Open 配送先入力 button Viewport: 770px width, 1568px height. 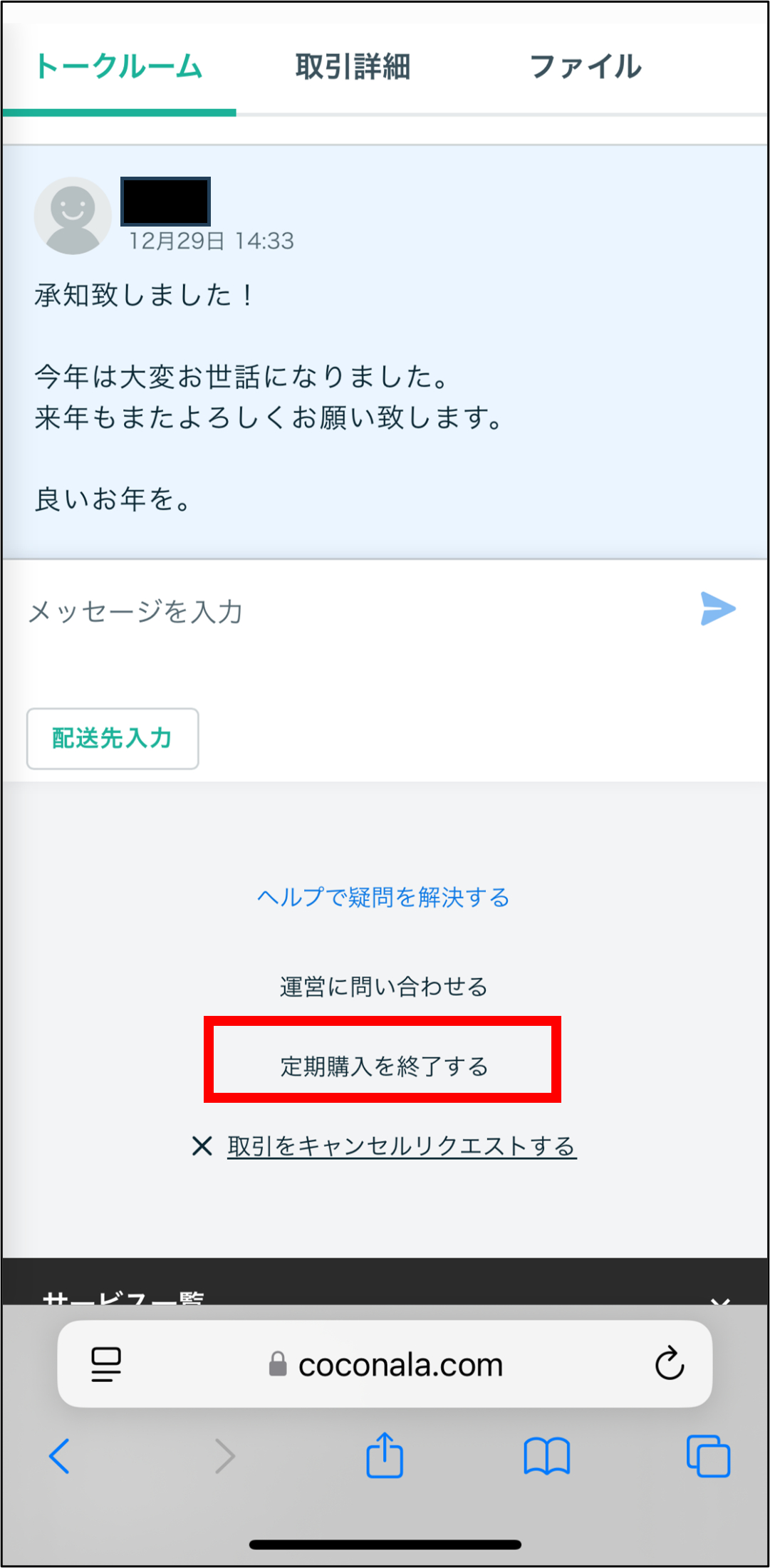(x=113, y=738)
